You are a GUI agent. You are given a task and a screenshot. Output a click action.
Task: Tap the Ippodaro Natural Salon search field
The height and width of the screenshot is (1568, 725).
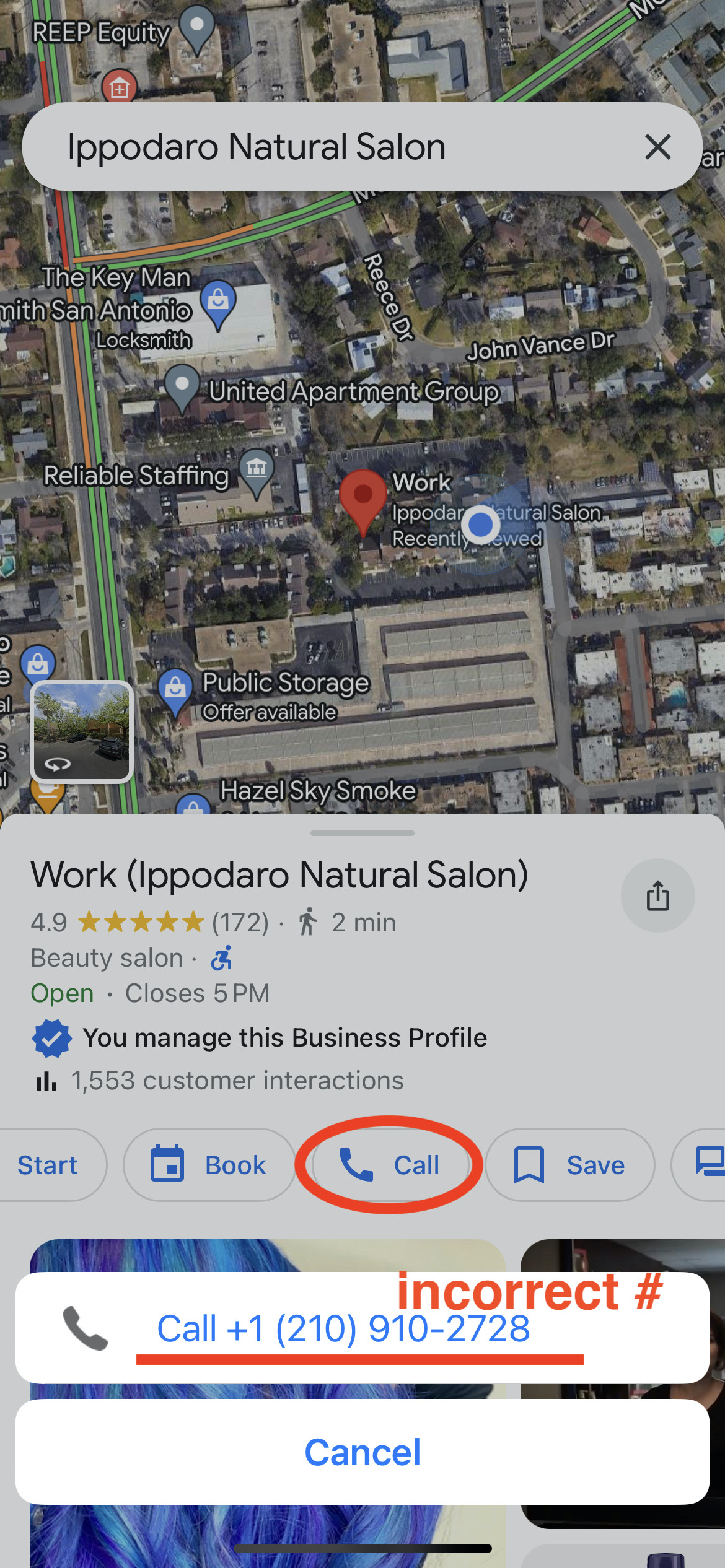click(x=310, y=147)
